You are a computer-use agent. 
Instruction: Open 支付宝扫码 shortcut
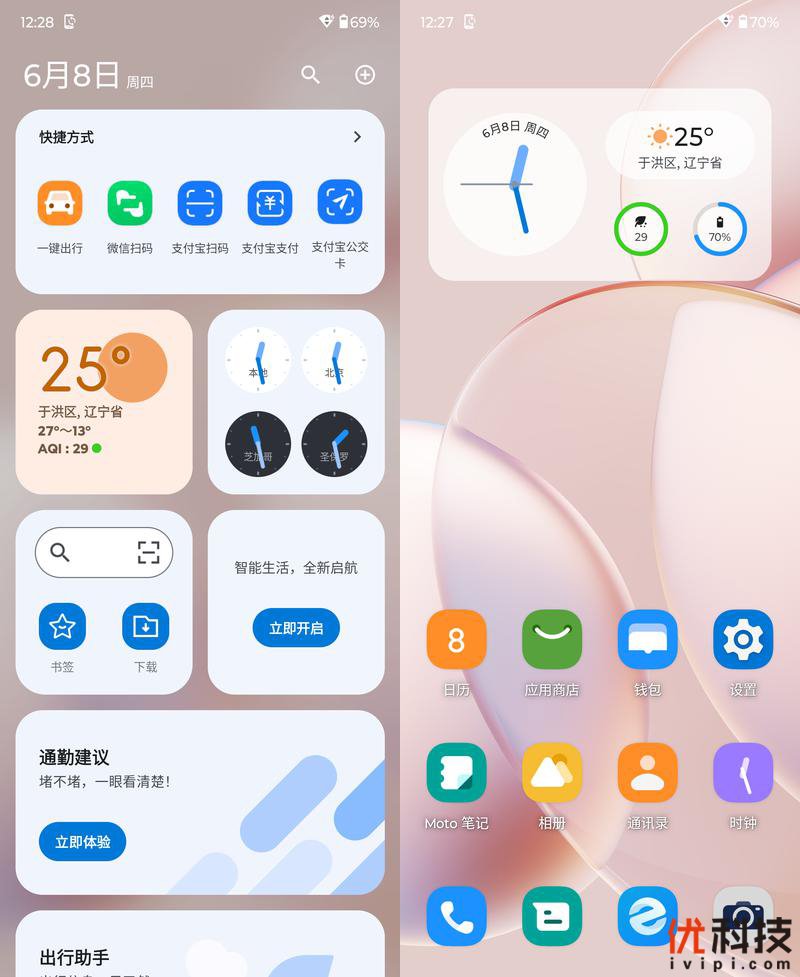click(200, 204)
